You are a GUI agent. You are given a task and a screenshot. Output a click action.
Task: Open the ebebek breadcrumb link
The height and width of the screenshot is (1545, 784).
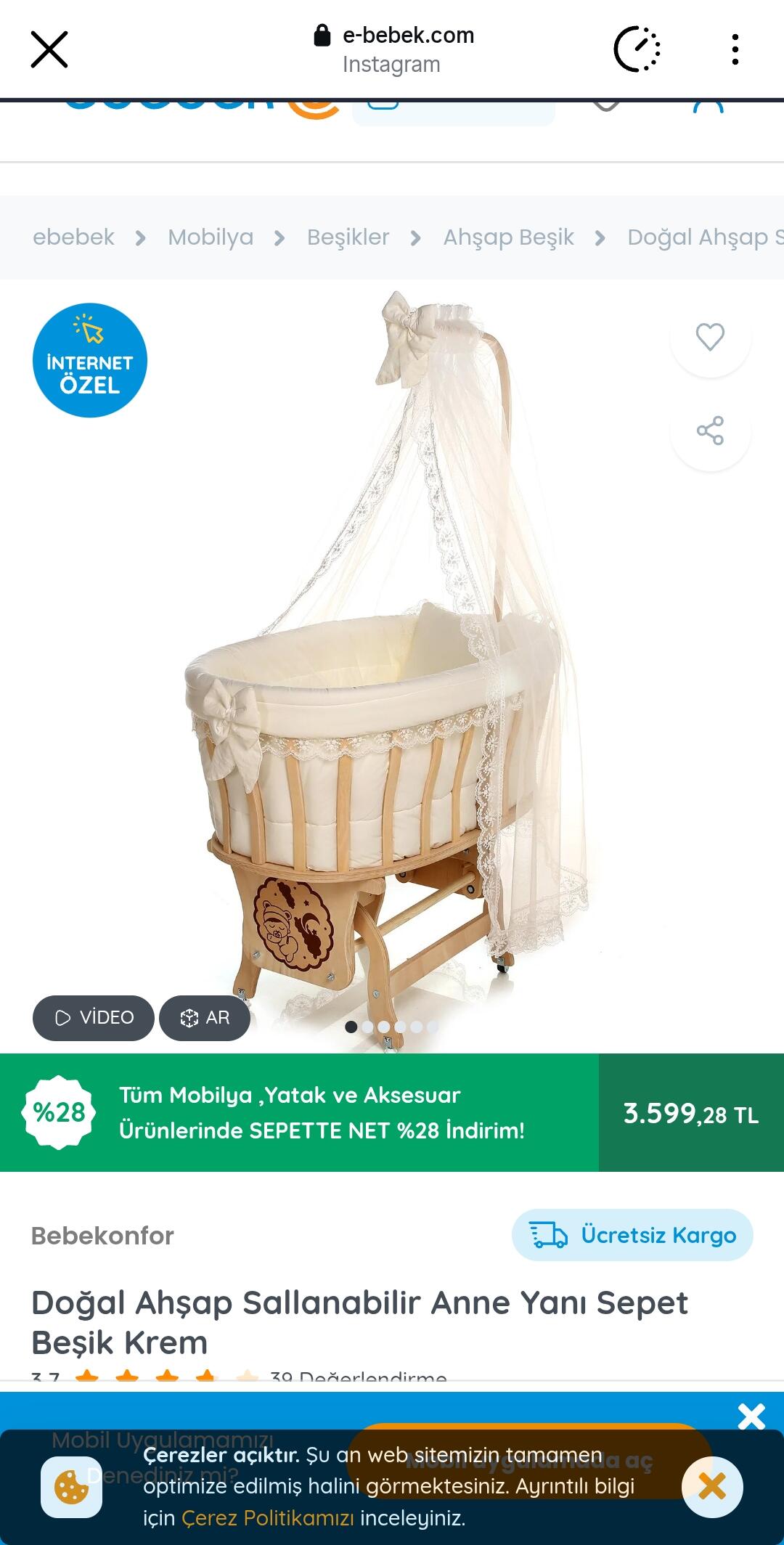pos(73,237)
